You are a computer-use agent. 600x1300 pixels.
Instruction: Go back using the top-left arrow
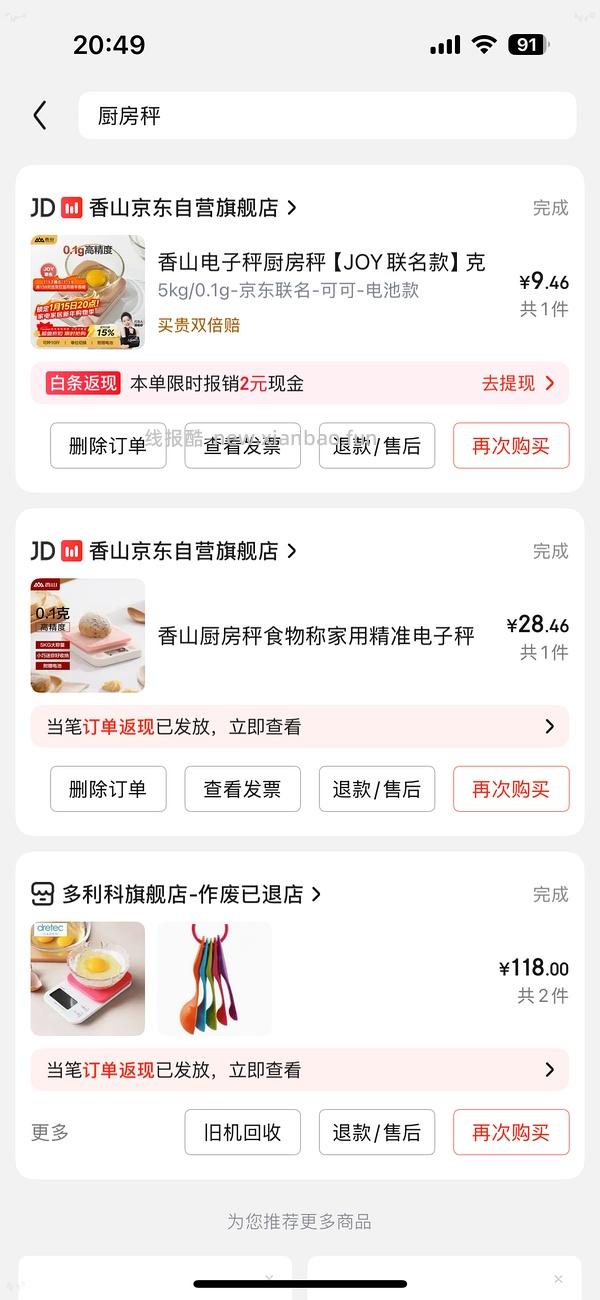(x=40, y=116)
